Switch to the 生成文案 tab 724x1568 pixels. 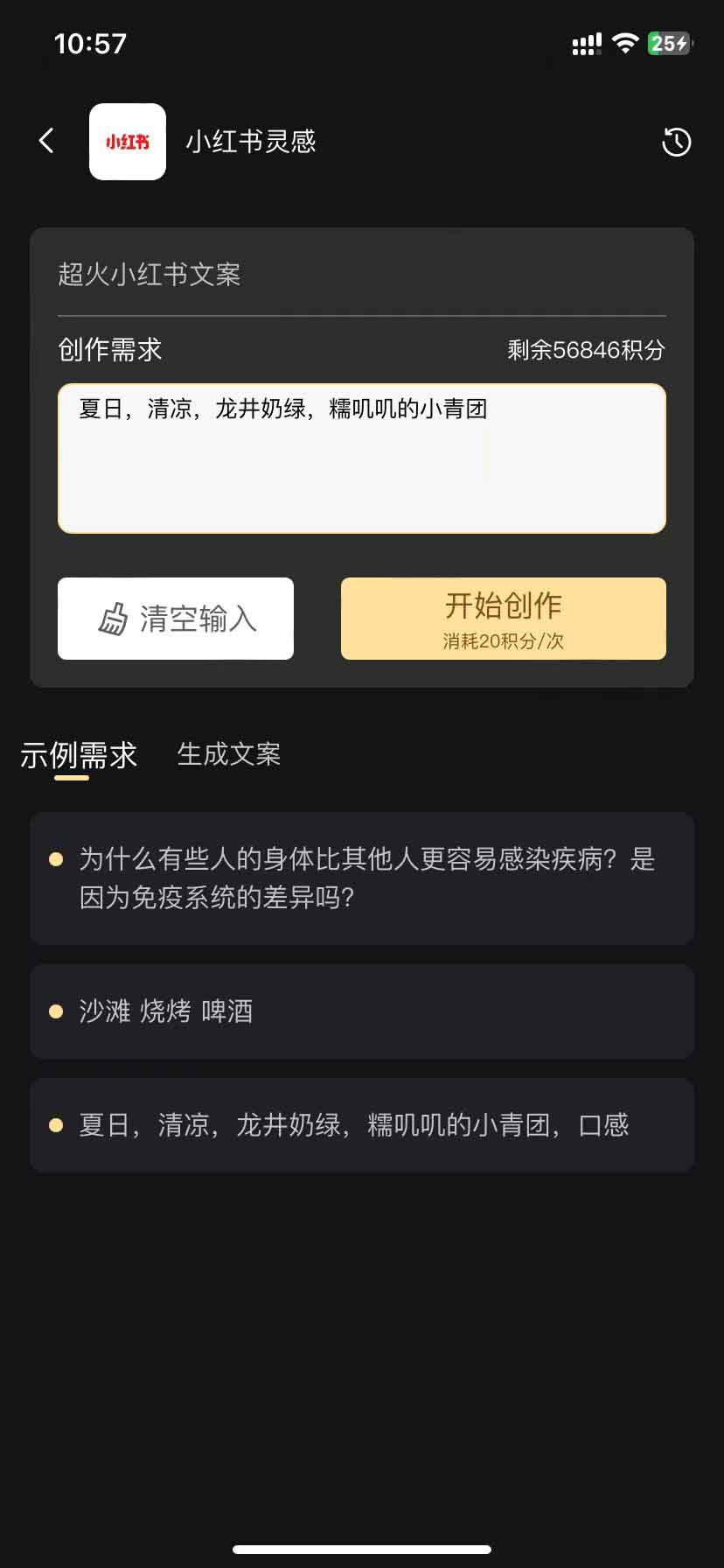click(229, 754)
